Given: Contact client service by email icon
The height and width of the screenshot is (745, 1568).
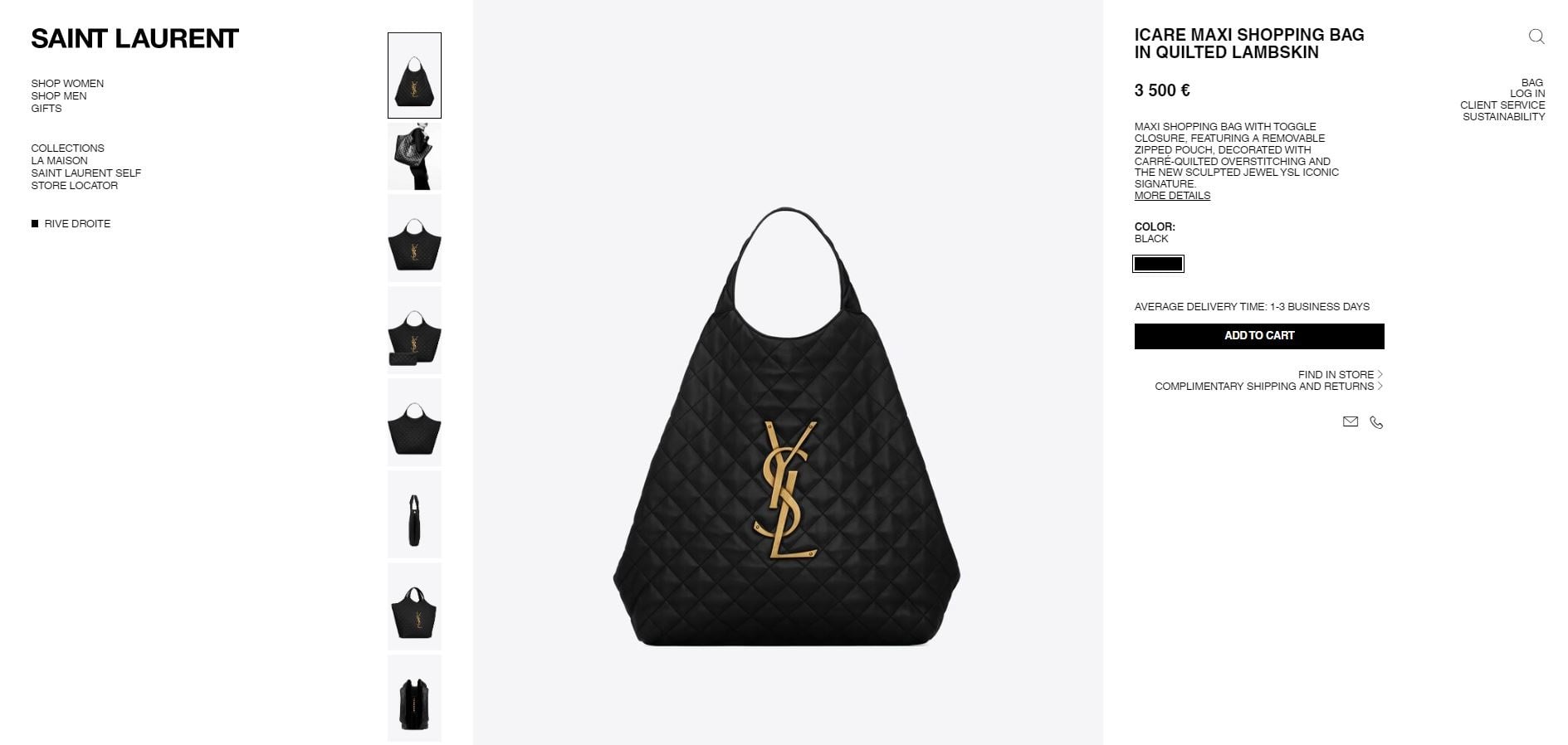Looking at the screenshot, I should click(1350, 421).
